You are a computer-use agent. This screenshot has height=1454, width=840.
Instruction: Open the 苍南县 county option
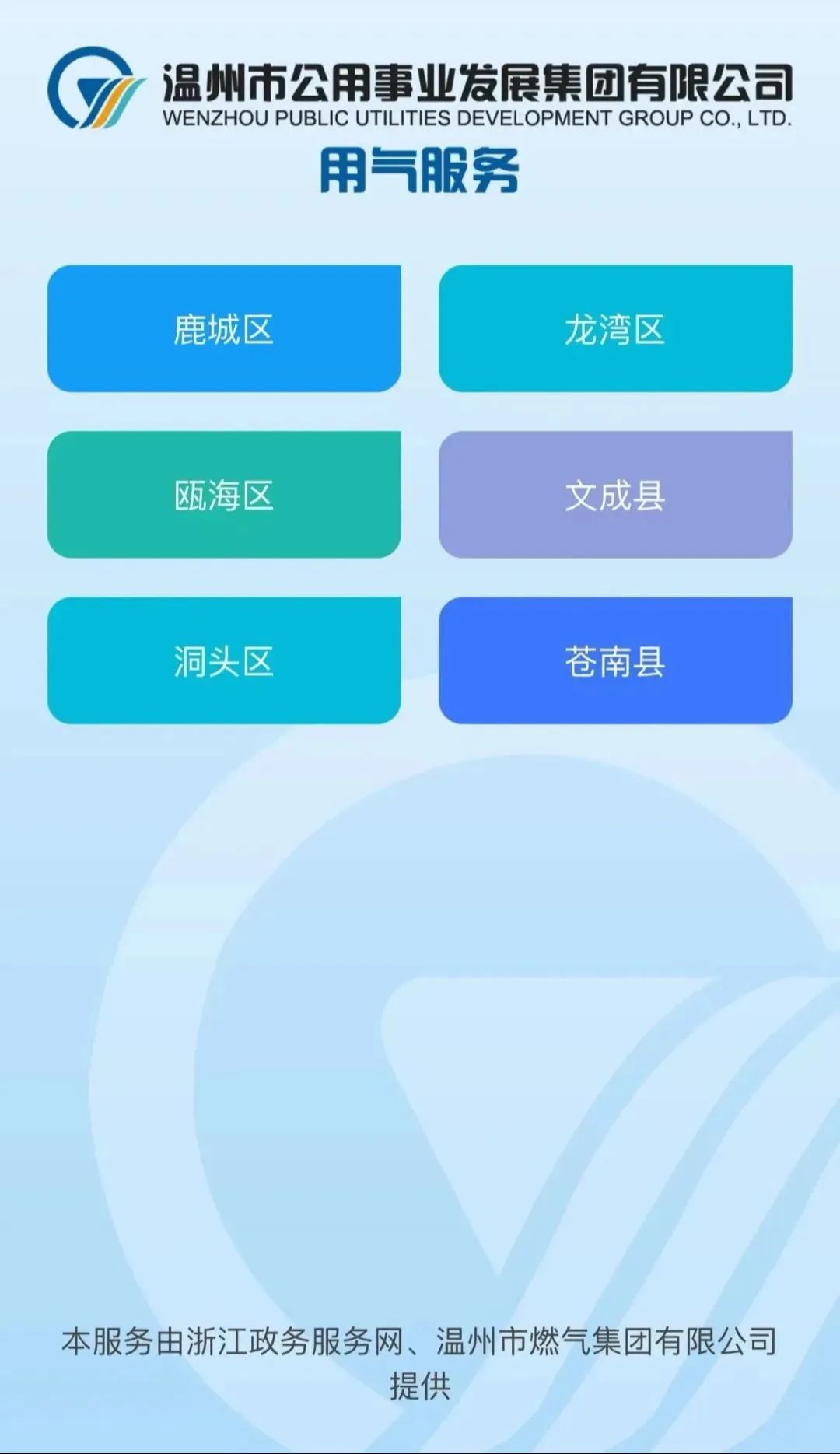[x=615, y=661]
